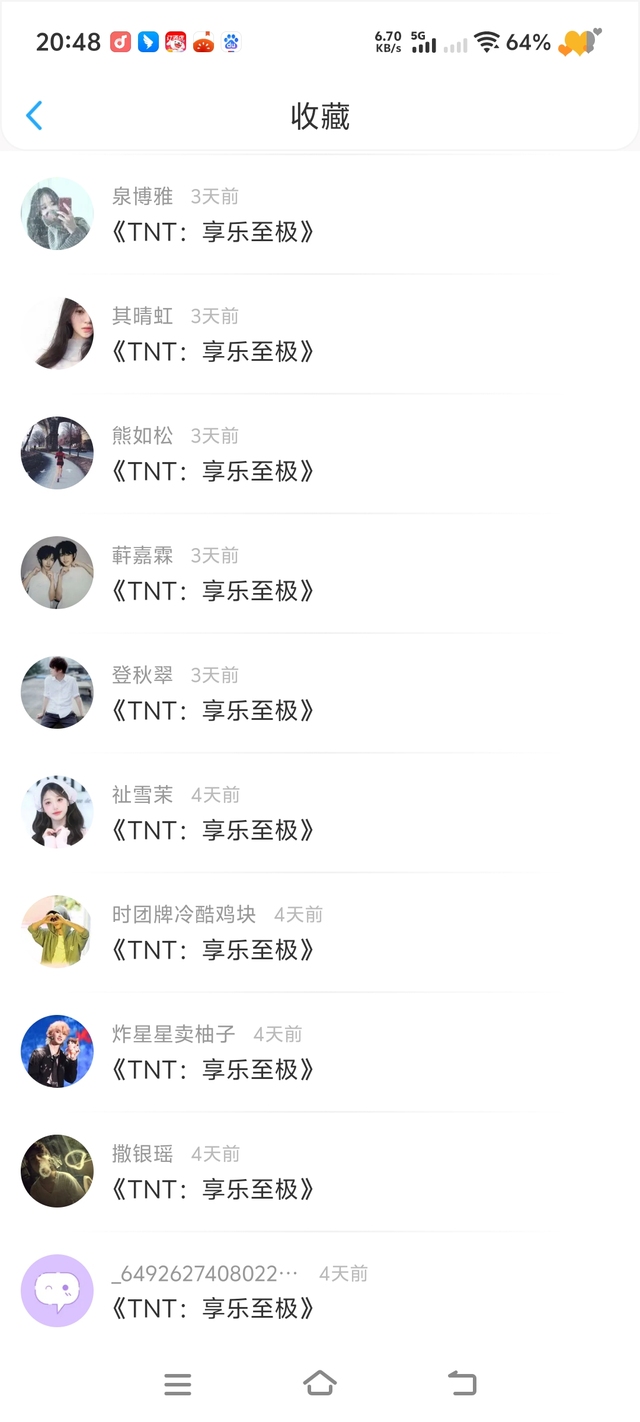
Task: Open 祉雪茉's collected item
Action: pyautogui.click(x=213, y=831)
